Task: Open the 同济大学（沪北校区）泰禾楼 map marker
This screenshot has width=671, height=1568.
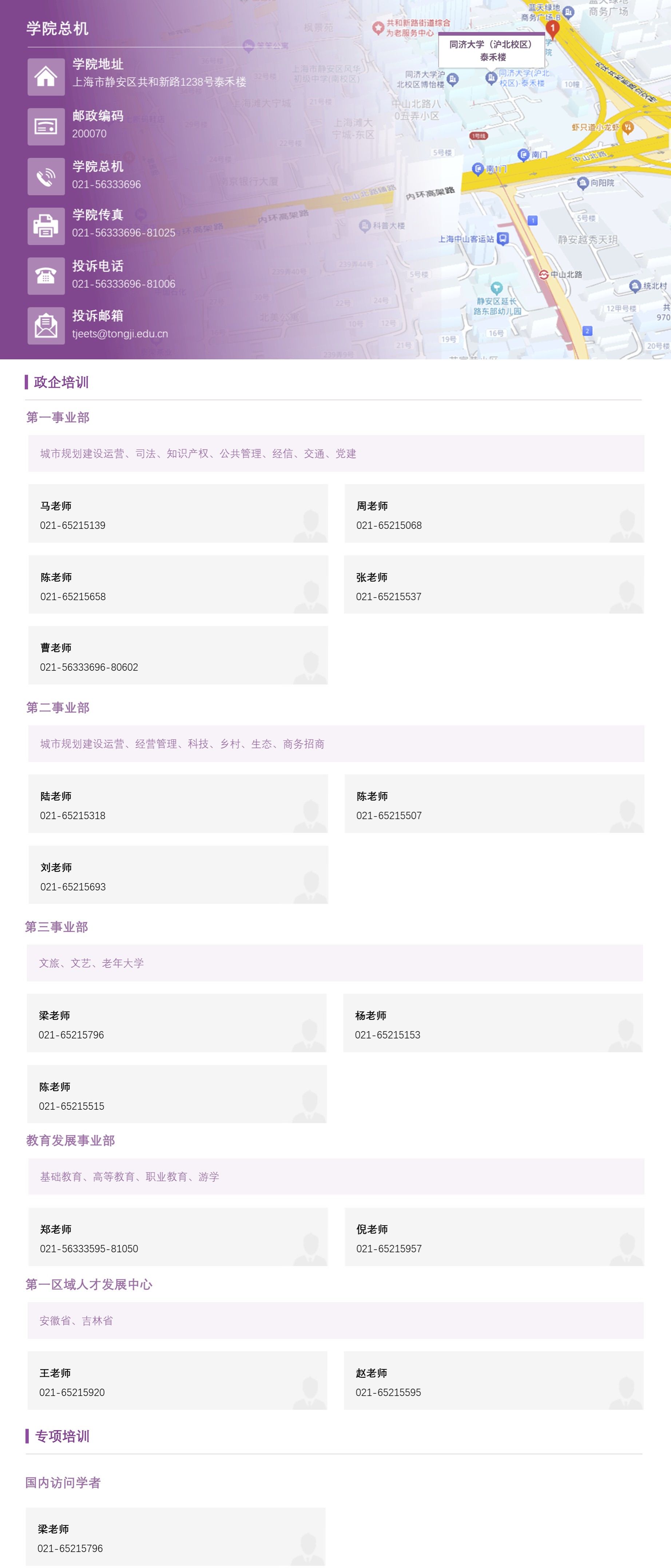Action: pos(552,29)
